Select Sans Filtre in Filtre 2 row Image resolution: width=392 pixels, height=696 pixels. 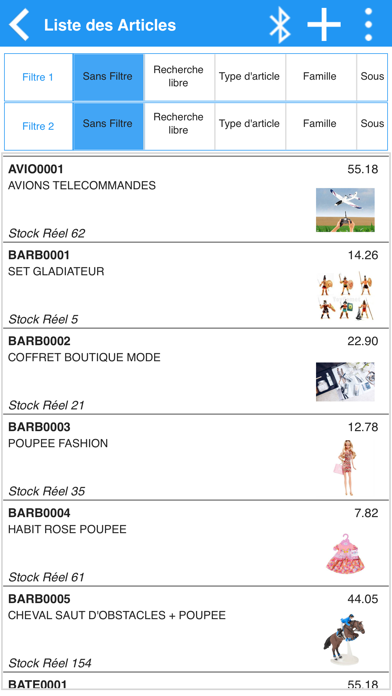[x=108, y=126]
